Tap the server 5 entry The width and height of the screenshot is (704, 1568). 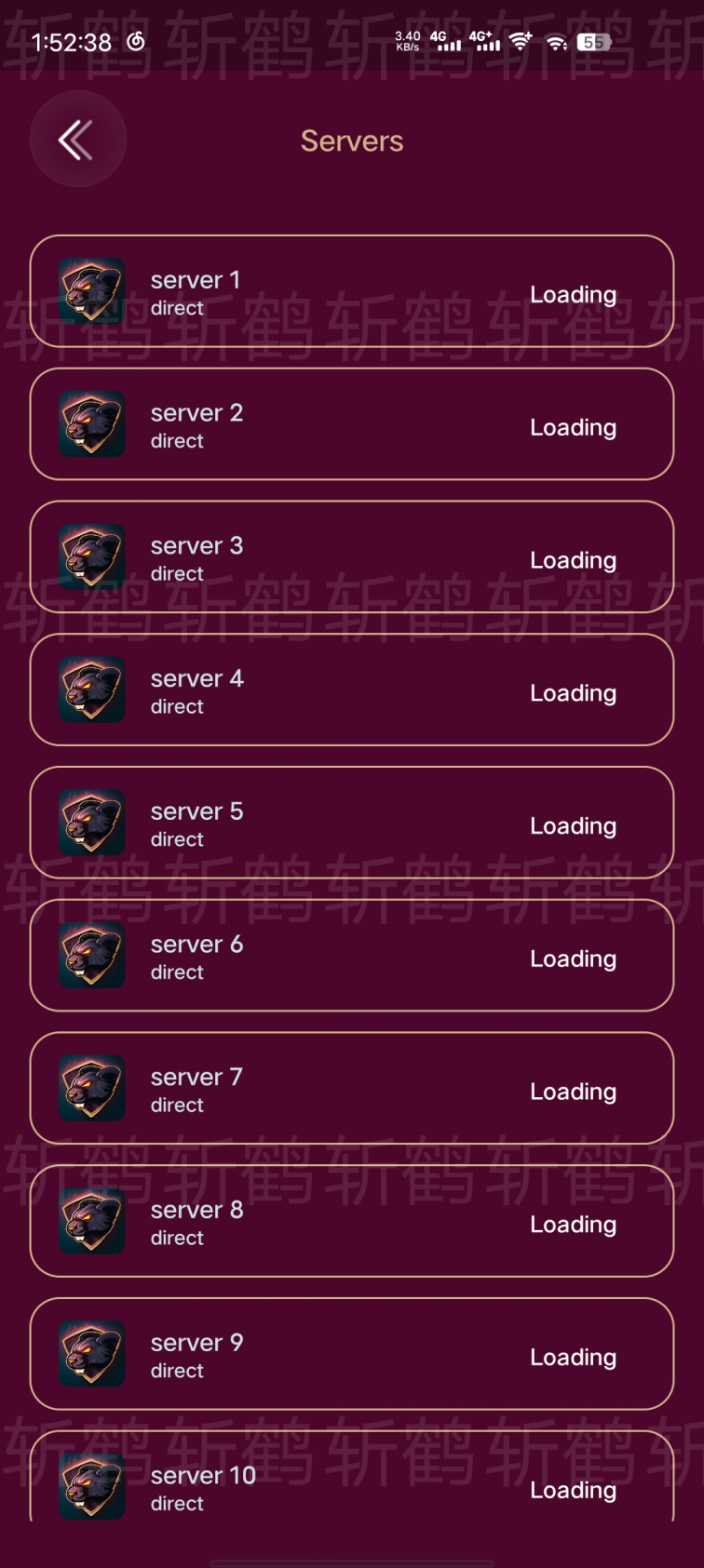[x=351, y=823]
